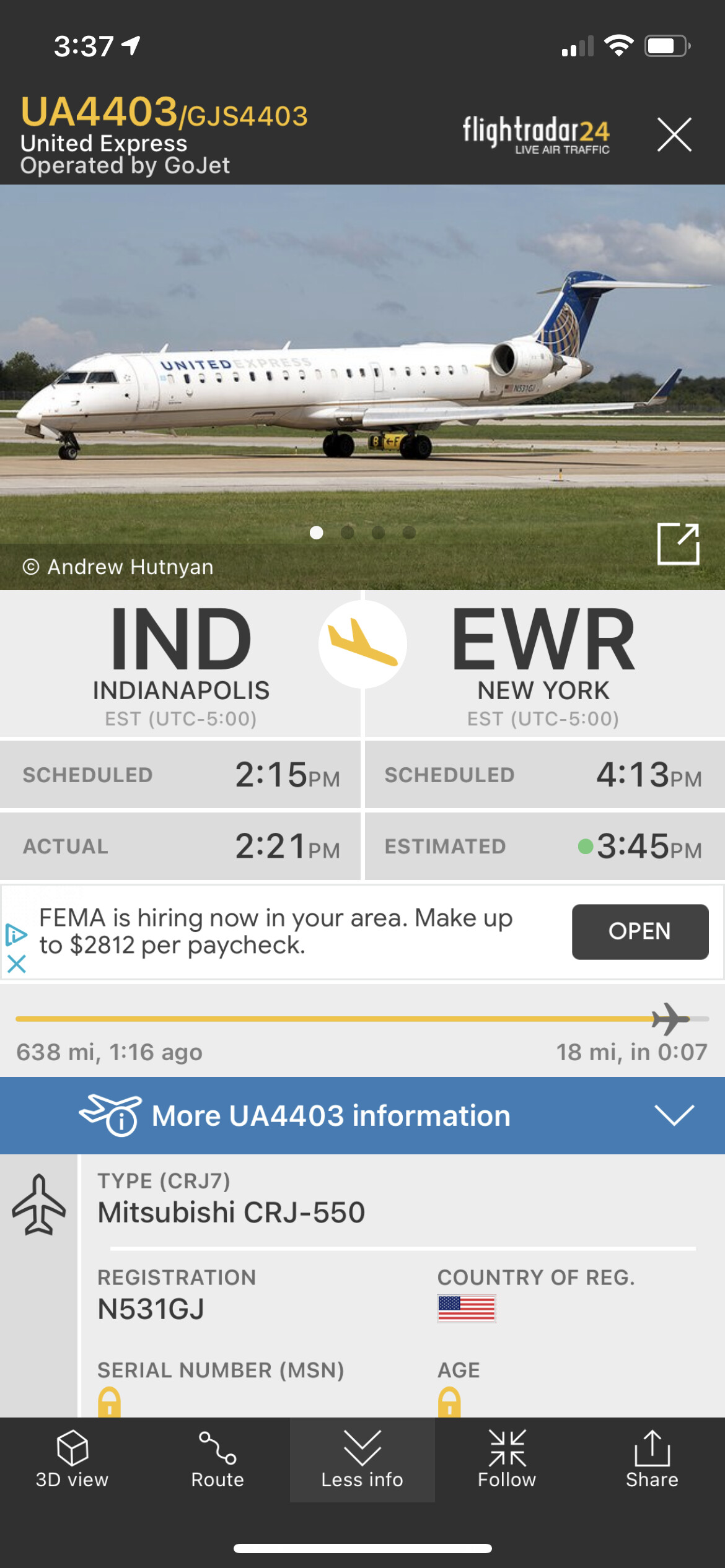The image size is (725, 1568).
Task: Open the FEMA hiring ad
Action: click(639, 931)
